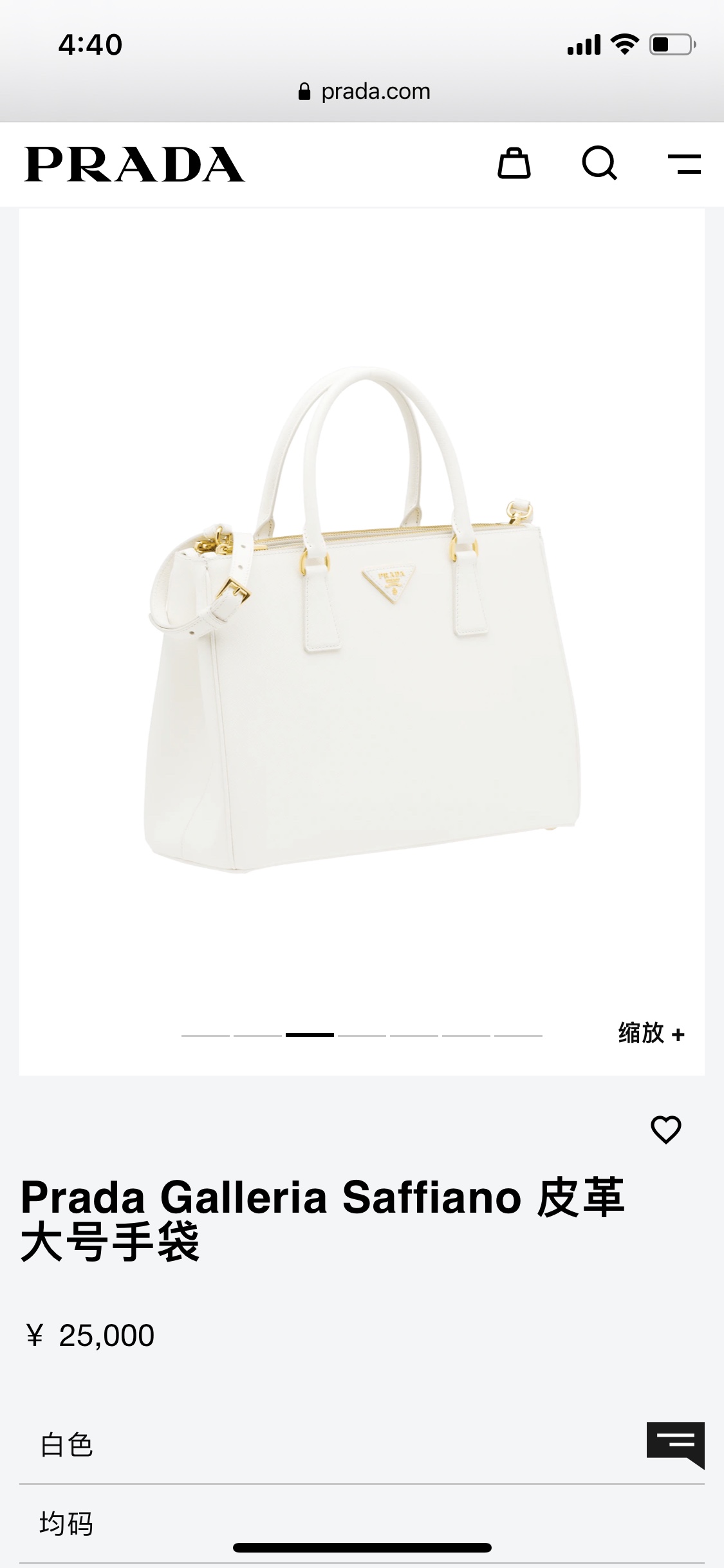Enlarge the white Galleria handbag image
Image resolution: width=724 pixels, height=1568 pixels.
coord(362,618)
